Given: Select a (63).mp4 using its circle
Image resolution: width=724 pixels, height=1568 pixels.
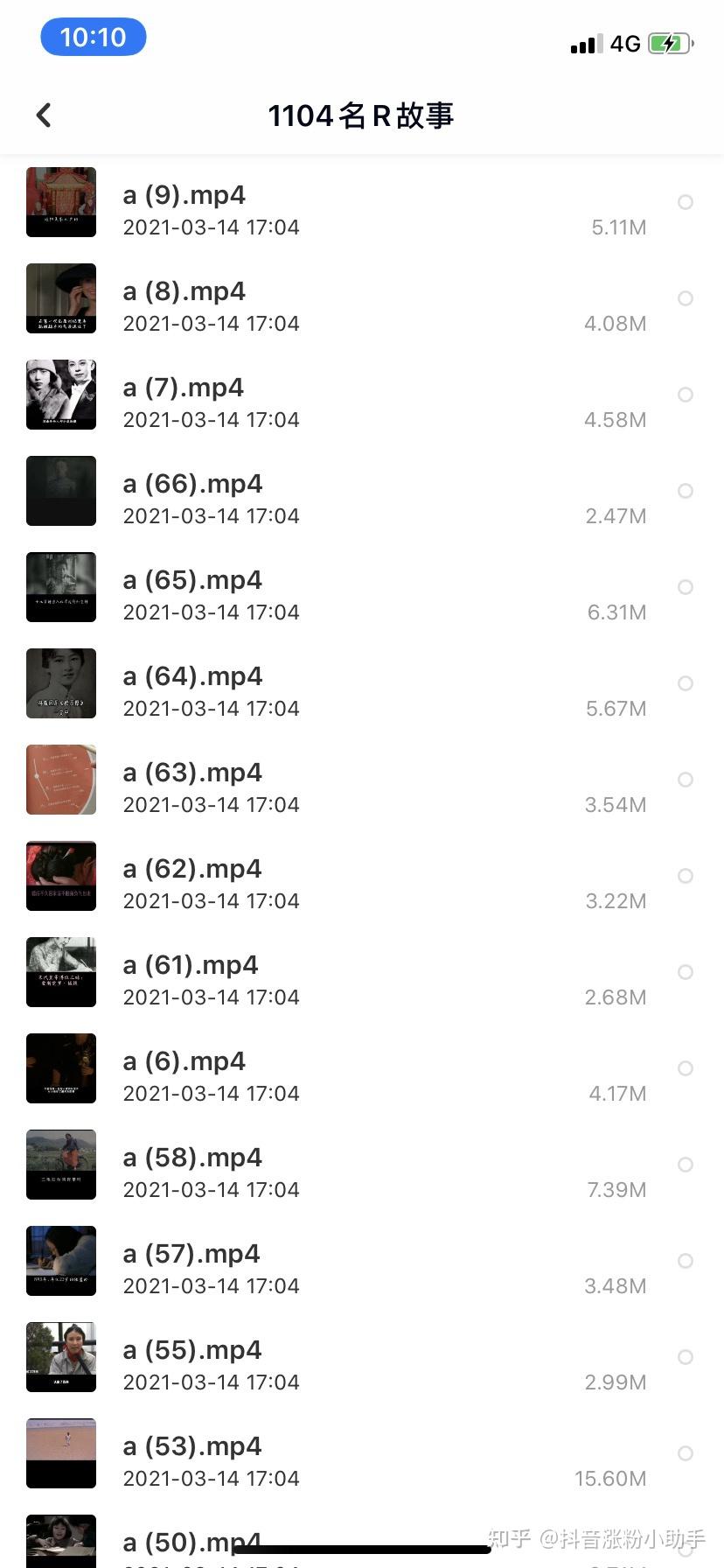Looking at the screenshot, I should (x=686, y=780).
